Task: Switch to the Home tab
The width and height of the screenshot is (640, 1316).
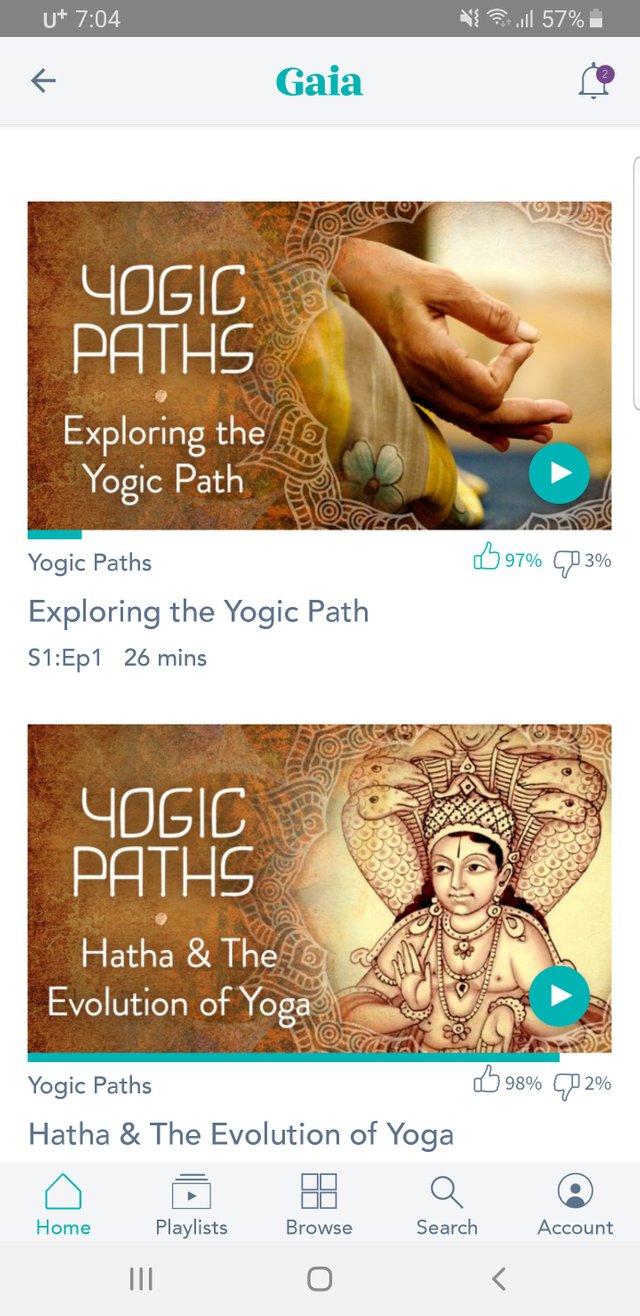Action: click(x=63, y=1204)
